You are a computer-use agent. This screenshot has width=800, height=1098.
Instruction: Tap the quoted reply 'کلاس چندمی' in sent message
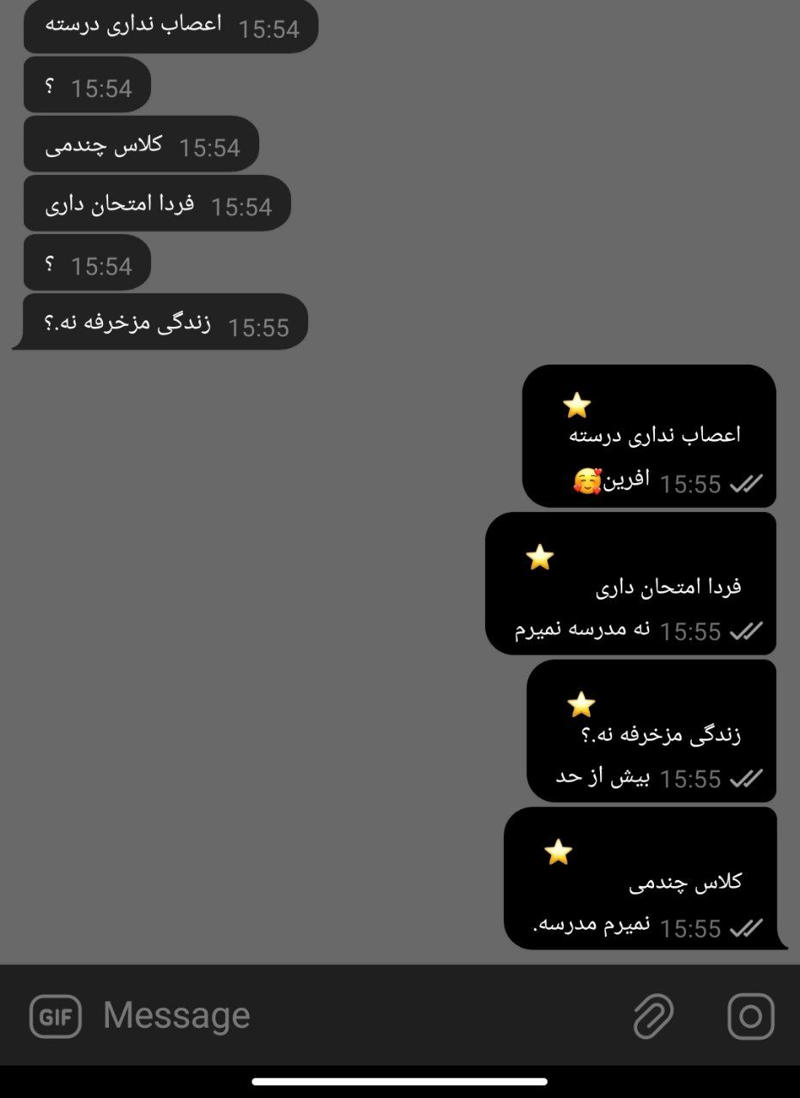pyautogui.click(x=685, y=883)
